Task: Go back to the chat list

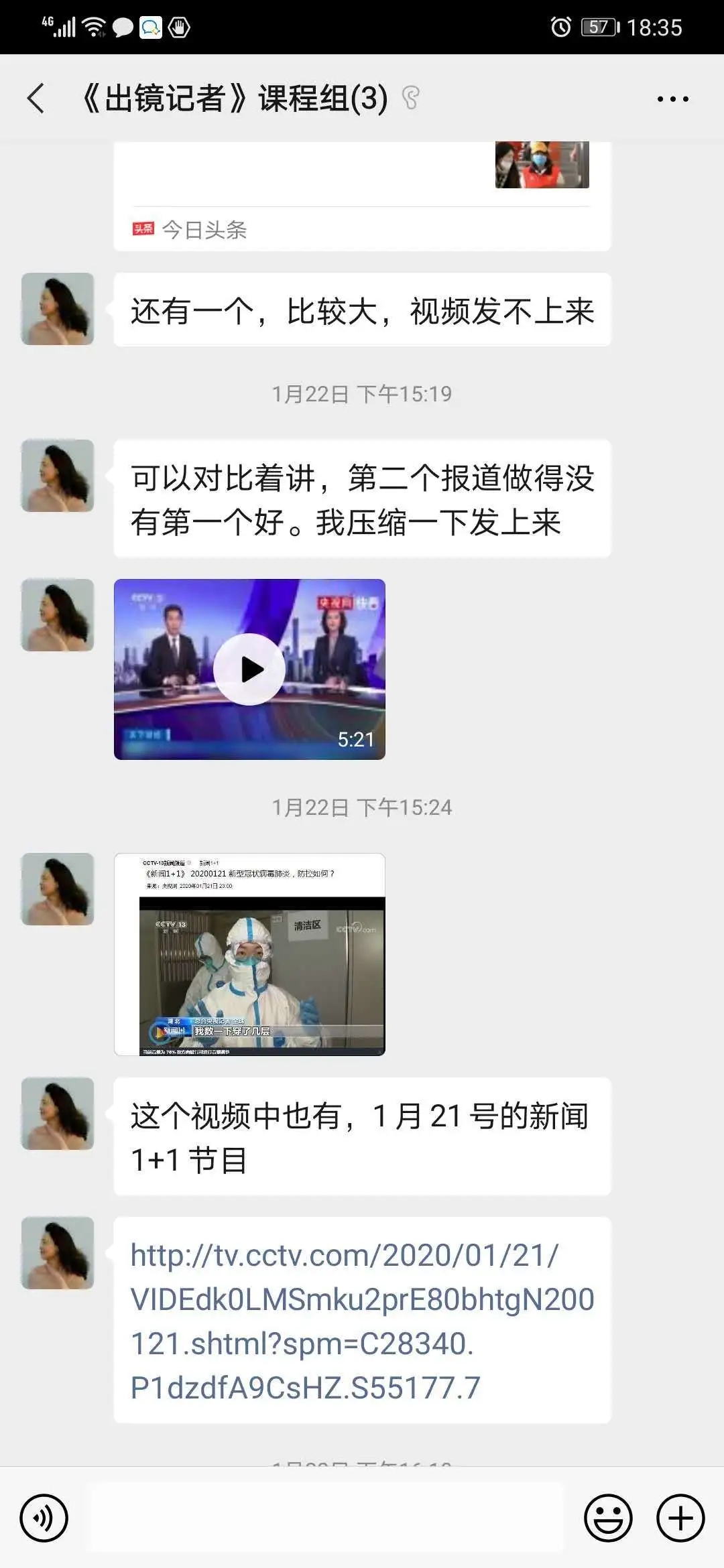Action: [36, 99]
